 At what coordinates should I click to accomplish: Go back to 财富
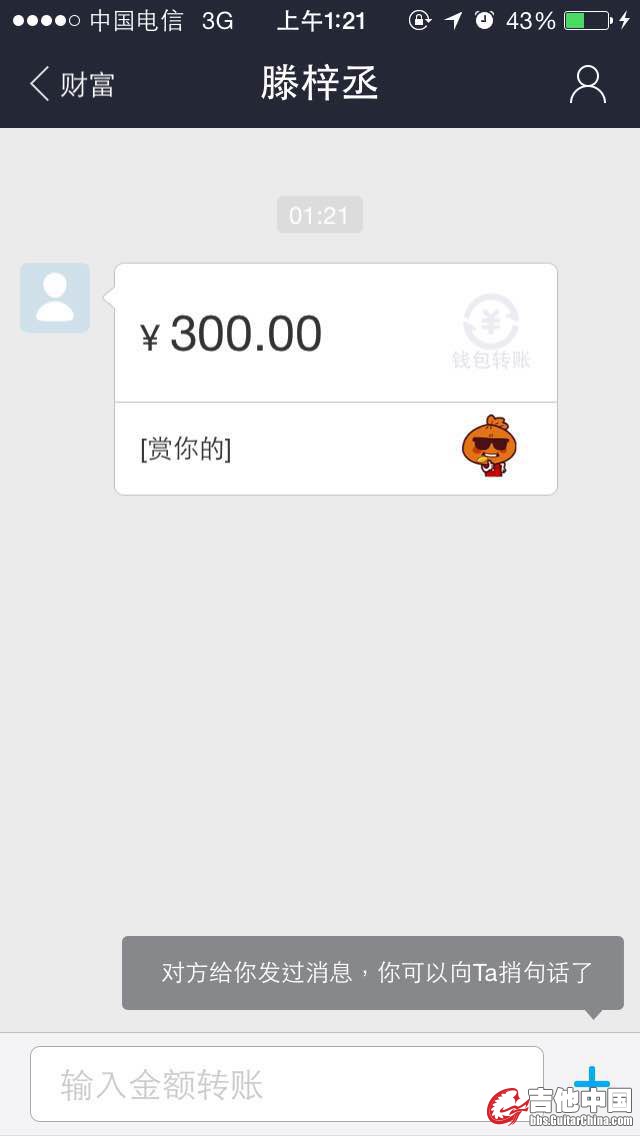click(x=72, y=84)
